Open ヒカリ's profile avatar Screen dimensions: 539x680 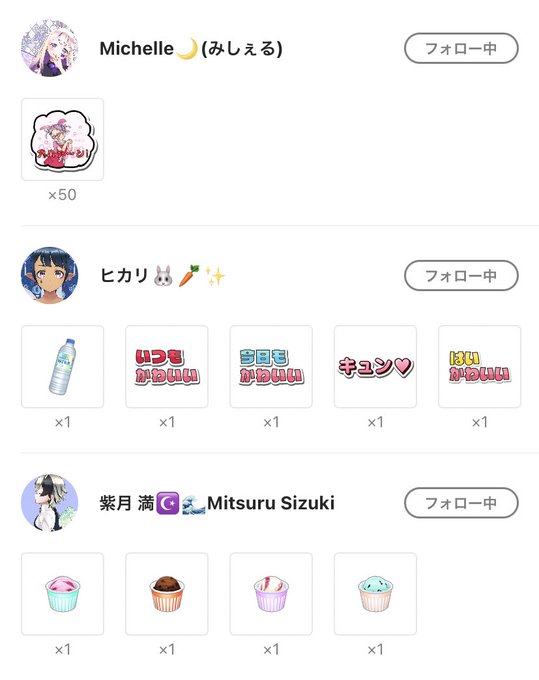[x=49, y=275]
